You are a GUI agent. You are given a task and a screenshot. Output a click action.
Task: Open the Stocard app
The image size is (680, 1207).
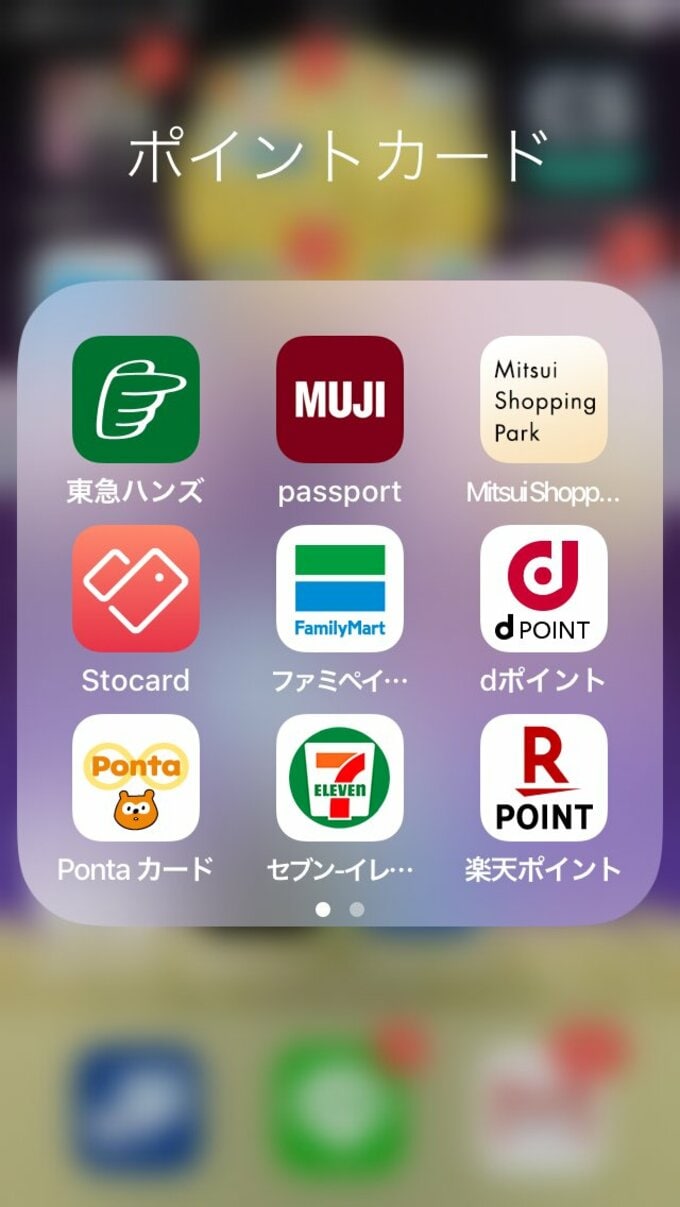click(136, 588)
